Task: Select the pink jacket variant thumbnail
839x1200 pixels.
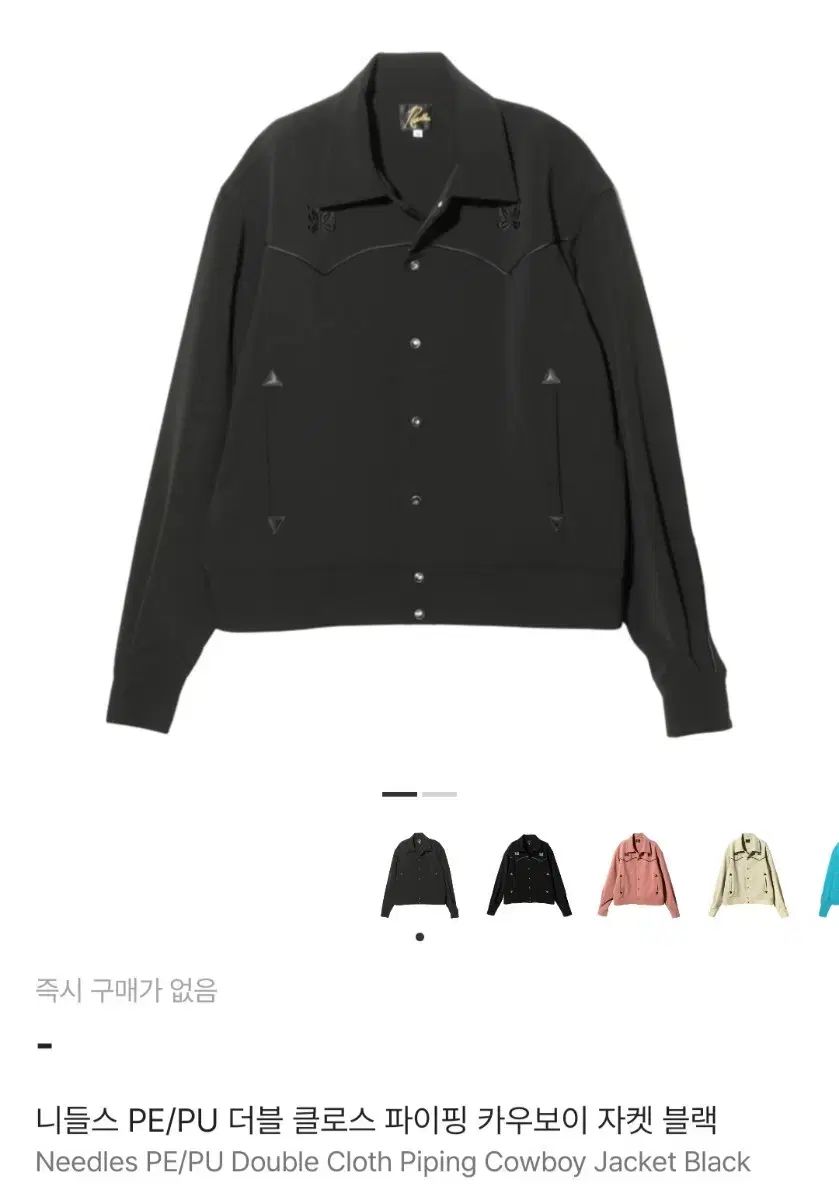Action: 639,879
